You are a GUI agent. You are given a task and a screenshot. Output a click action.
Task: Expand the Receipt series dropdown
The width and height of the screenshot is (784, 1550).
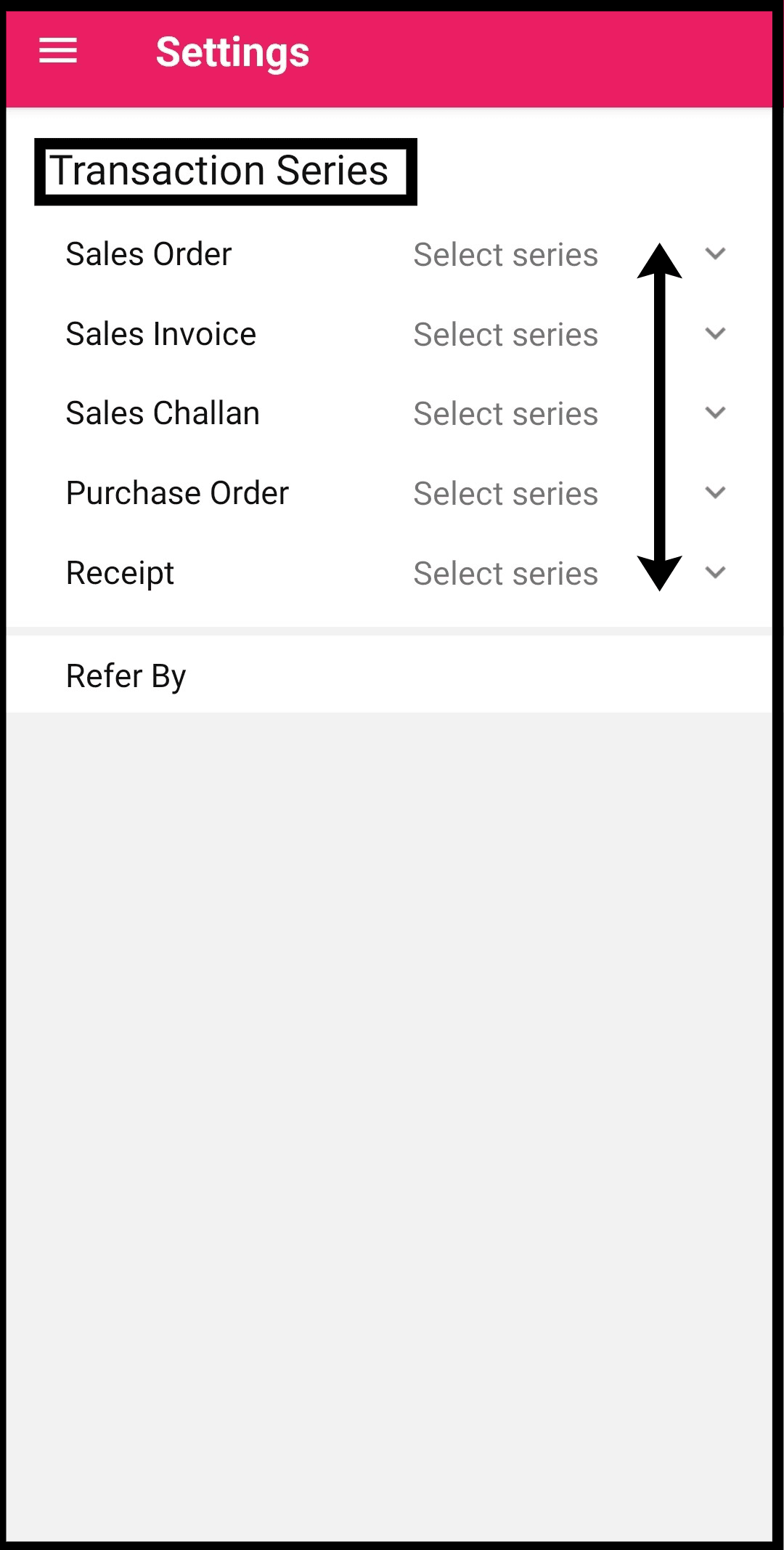pos(715,573)
